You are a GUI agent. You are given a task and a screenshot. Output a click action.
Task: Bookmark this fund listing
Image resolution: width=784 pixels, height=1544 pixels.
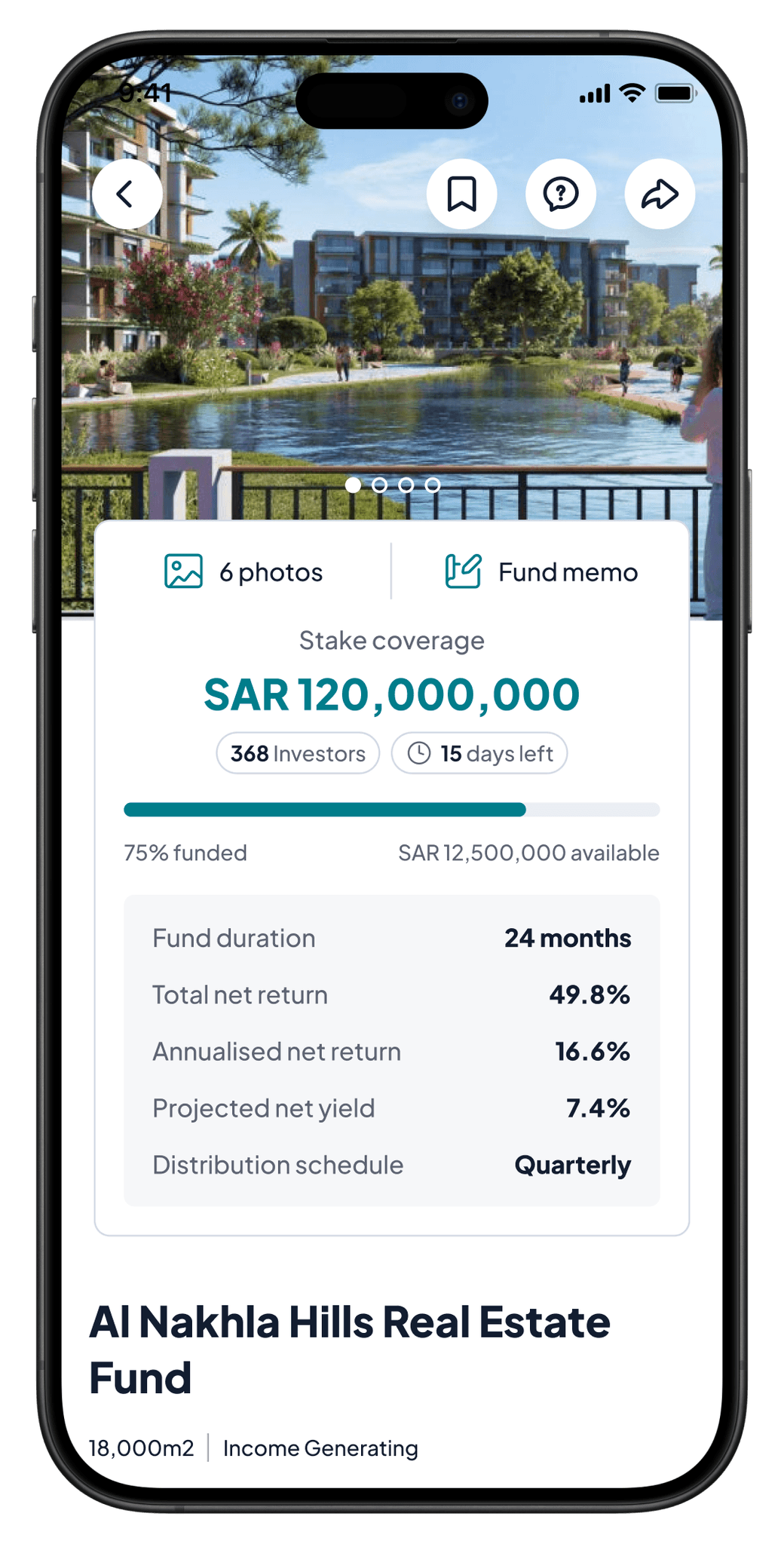[462, 194]
